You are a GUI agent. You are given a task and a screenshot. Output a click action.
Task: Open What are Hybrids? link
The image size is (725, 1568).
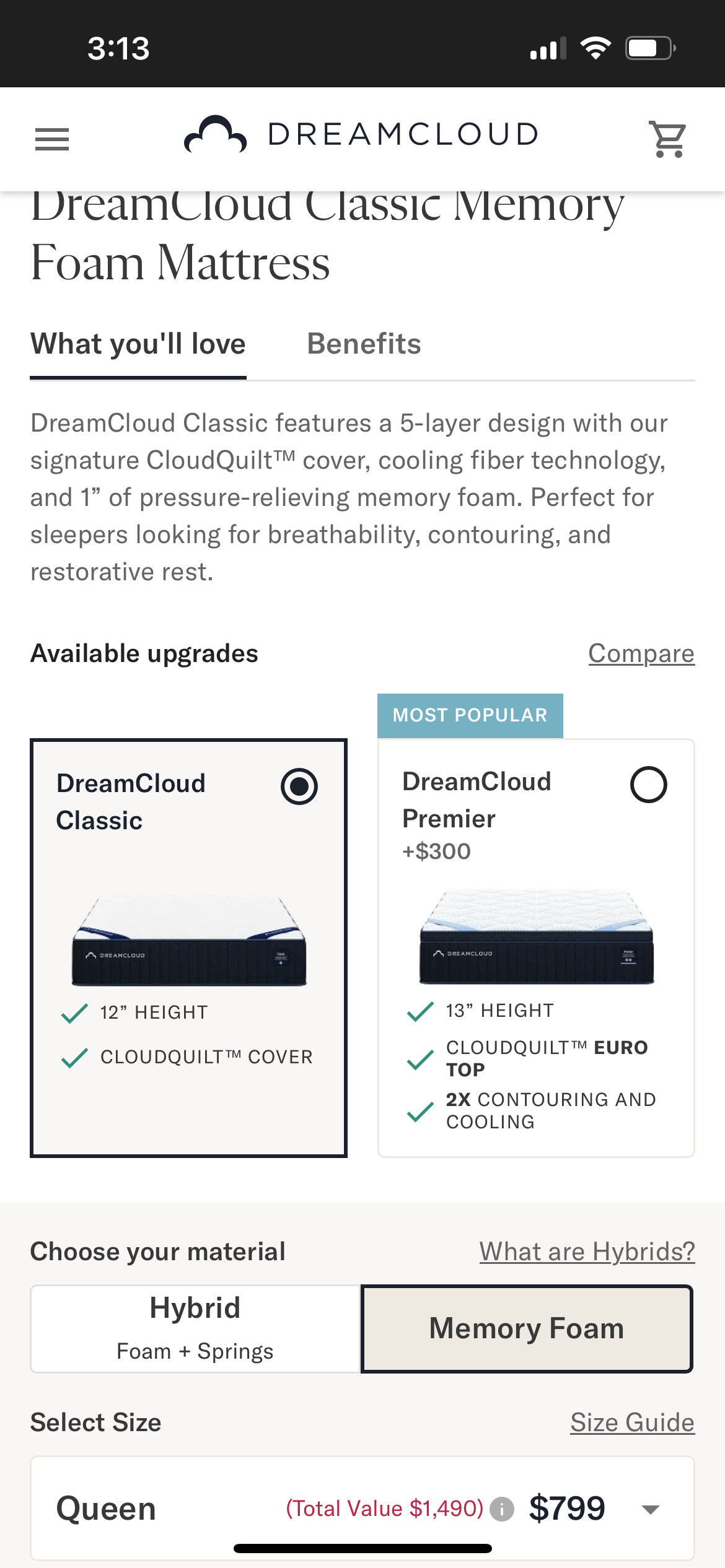[x=586, y=1252]
